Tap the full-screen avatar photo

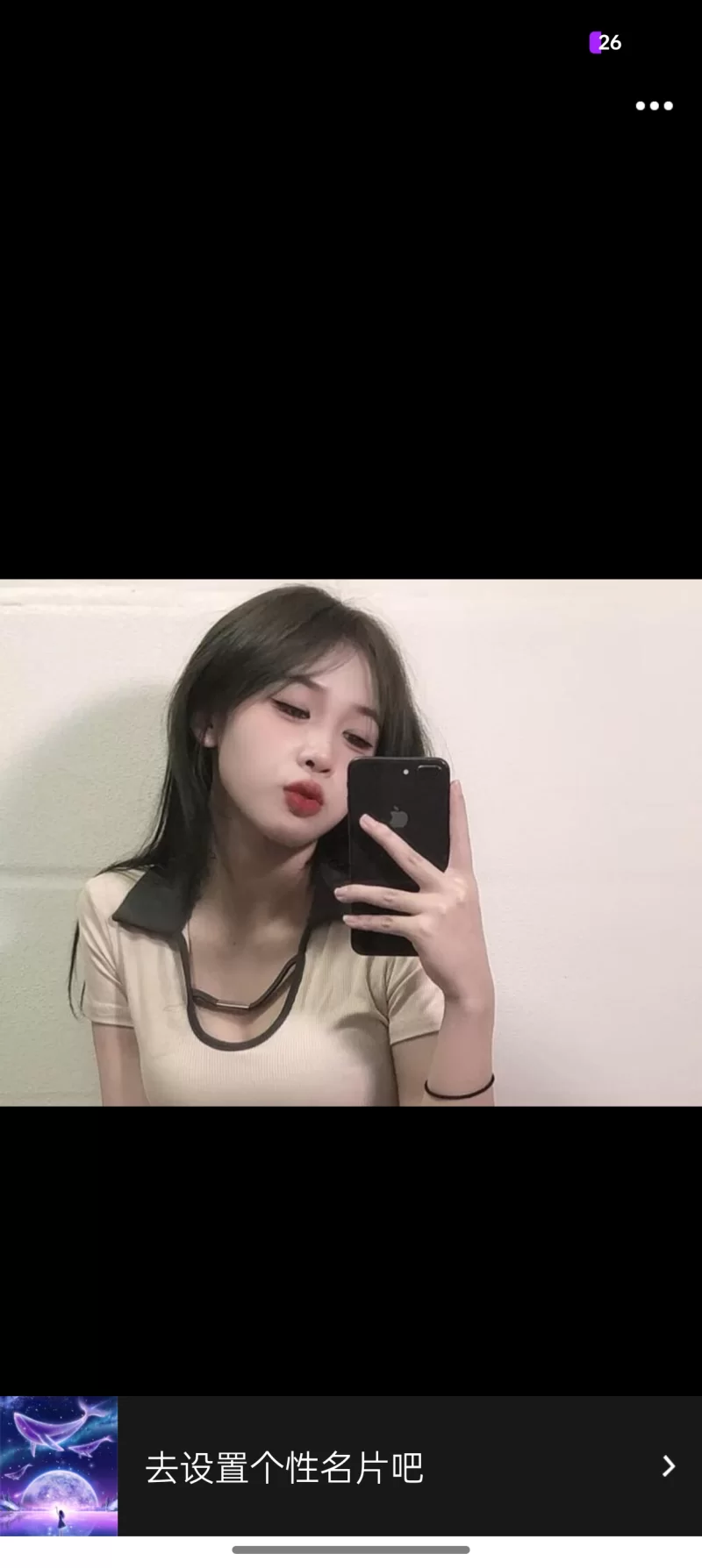(x=351, y=842)
